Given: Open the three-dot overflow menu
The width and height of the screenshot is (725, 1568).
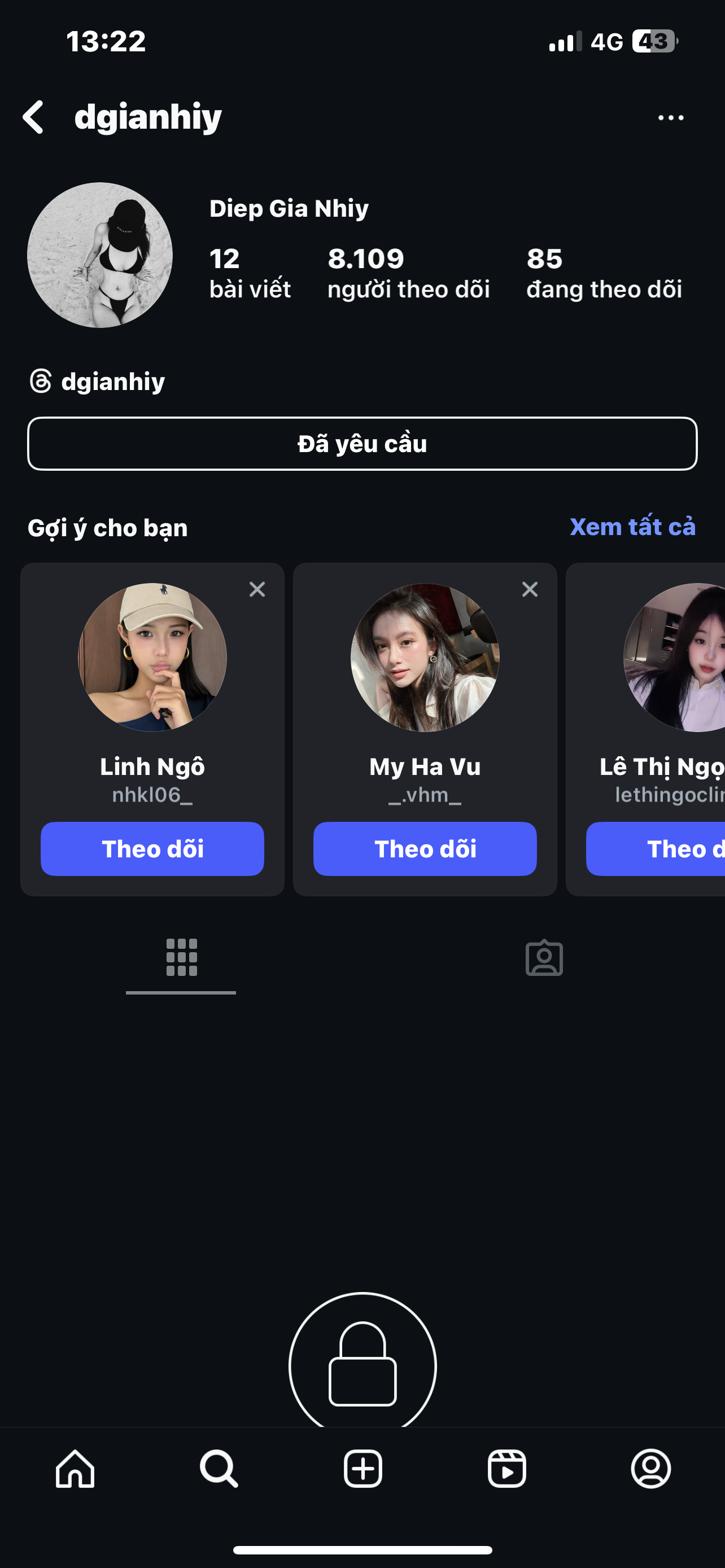Looking at the screenshot, I should pos(670,117).
